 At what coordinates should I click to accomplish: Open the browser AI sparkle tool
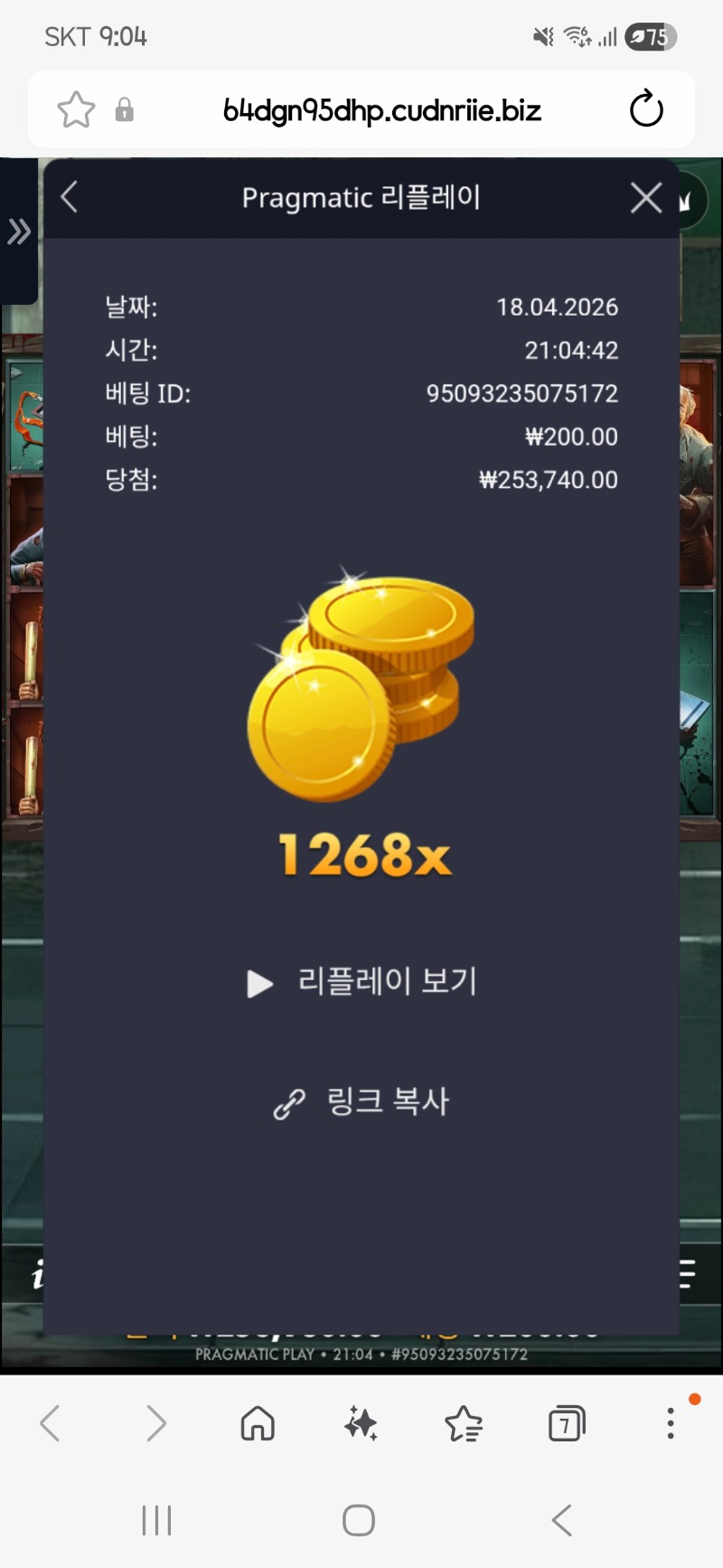tap(361, 1423)
